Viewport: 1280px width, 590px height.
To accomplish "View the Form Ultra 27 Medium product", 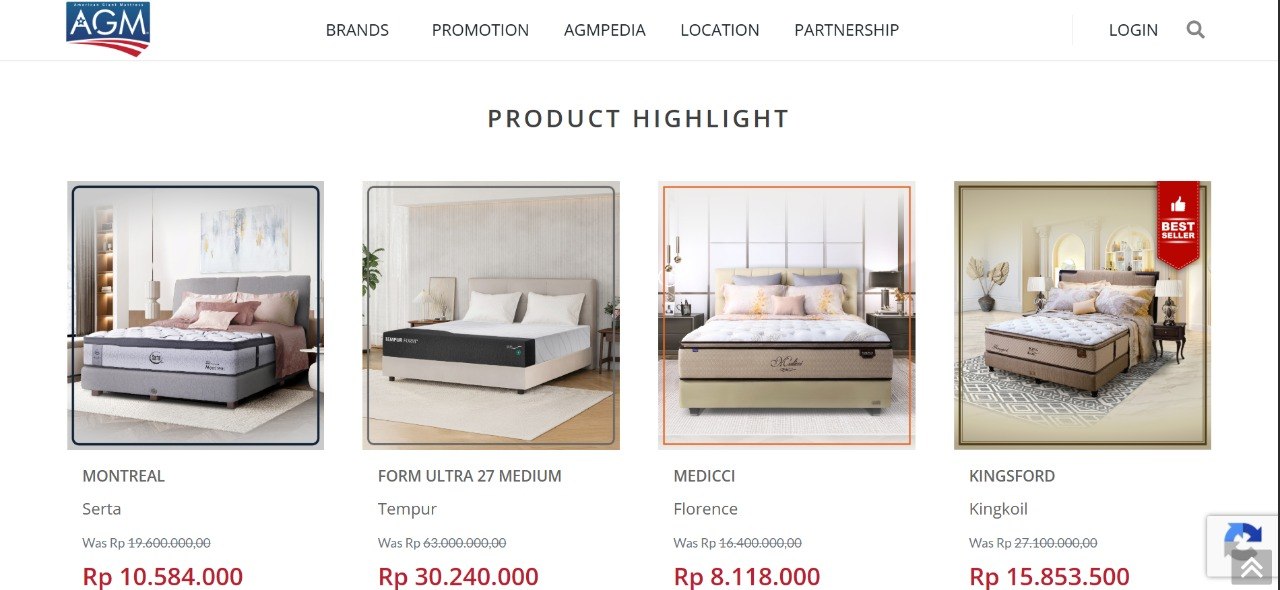I will click(491, 315).
